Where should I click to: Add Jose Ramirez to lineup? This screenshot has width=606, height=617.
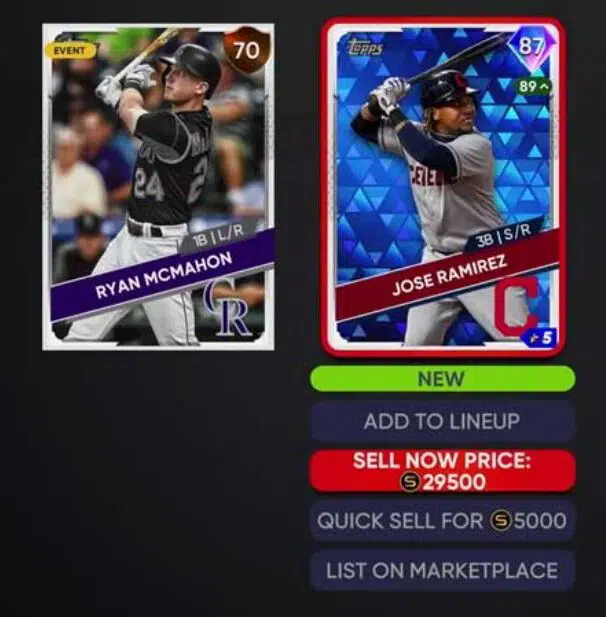pos(442,421)
